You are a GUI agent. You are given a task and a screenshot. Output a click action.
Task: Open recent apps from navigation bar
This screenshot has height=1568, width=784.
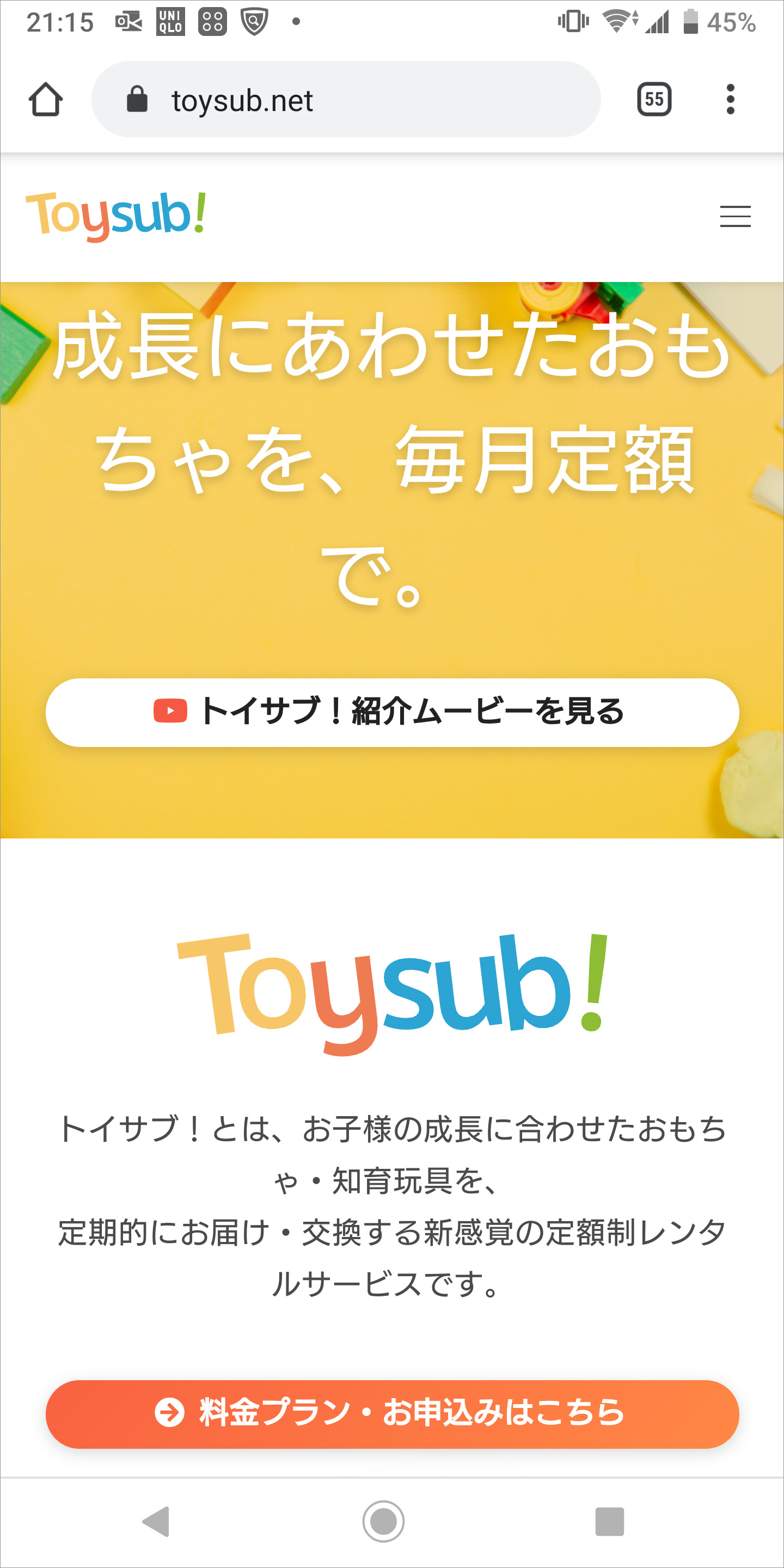click(609, 1521)
